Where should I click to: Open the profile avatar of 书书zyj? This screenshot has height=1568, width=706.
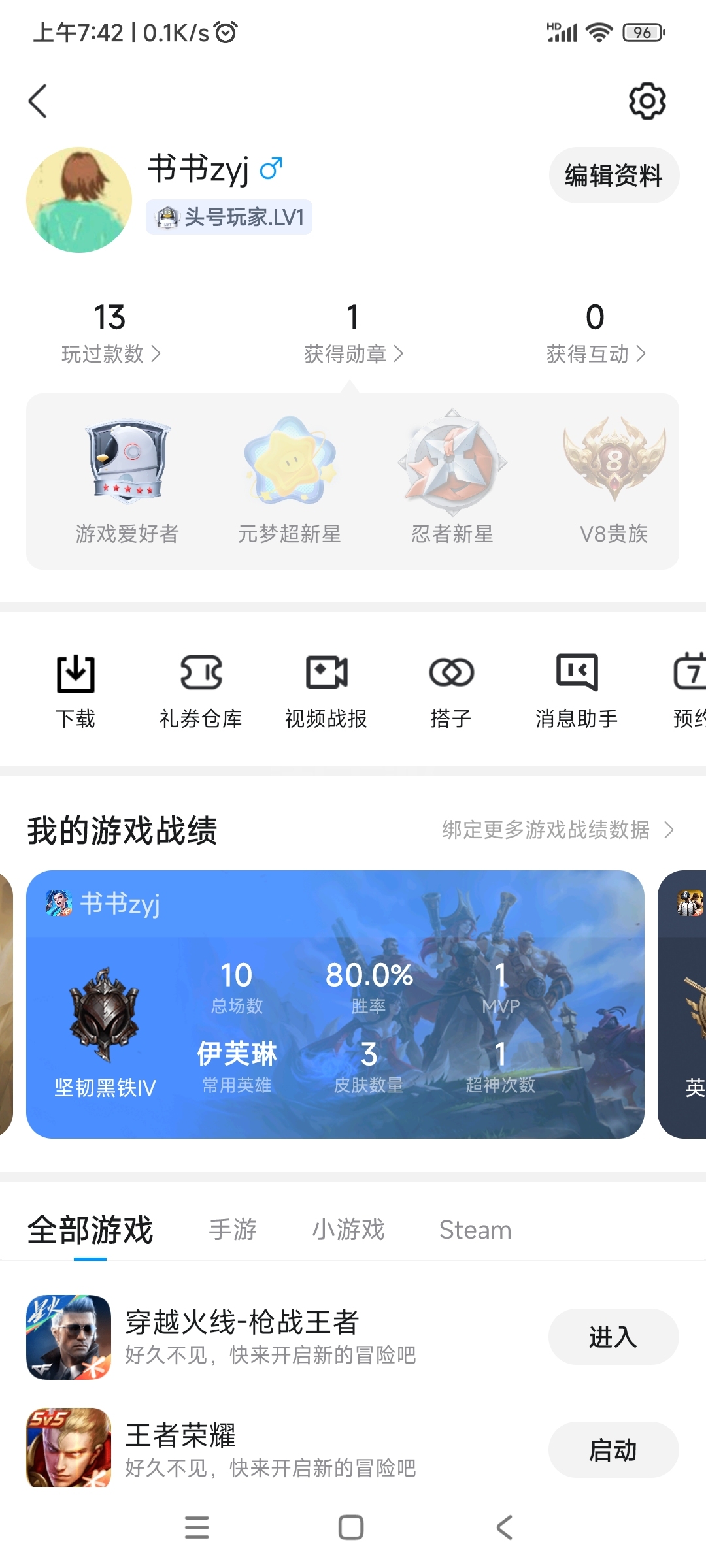(x=79, y=200)
